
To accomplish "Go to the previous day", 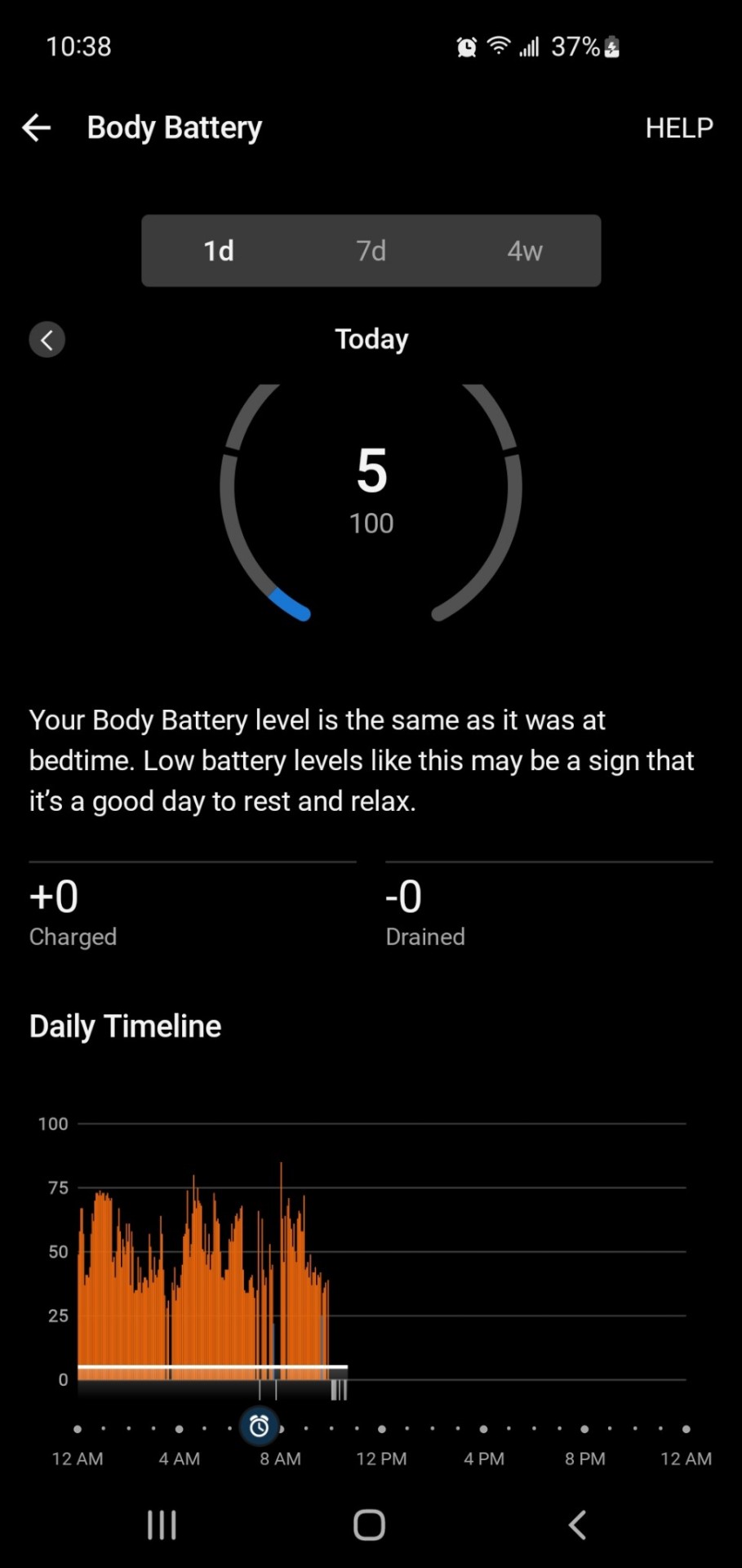I will coord(47,340).
